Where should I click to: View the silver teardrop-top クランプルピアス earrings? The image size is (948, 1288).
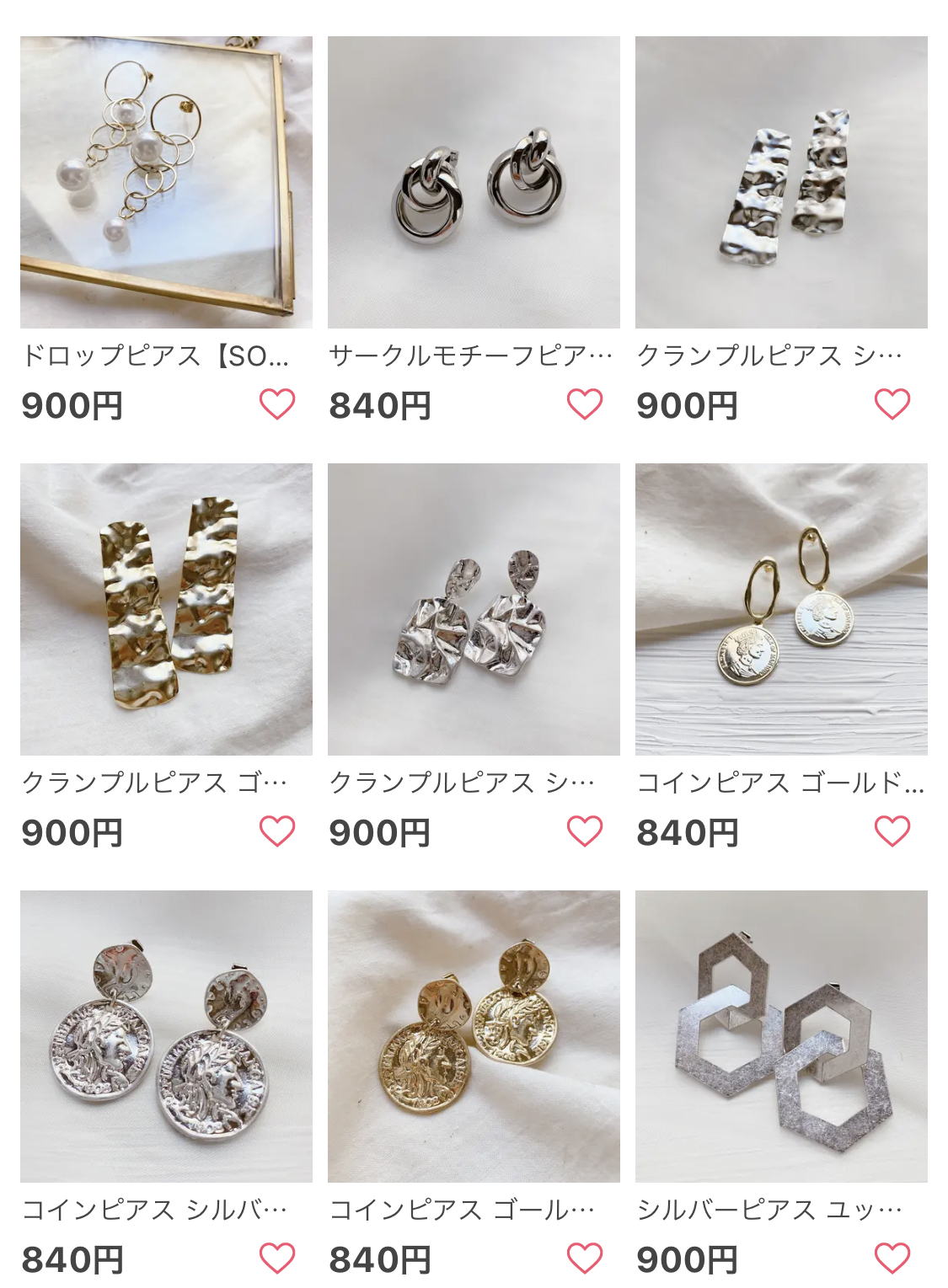474,609
